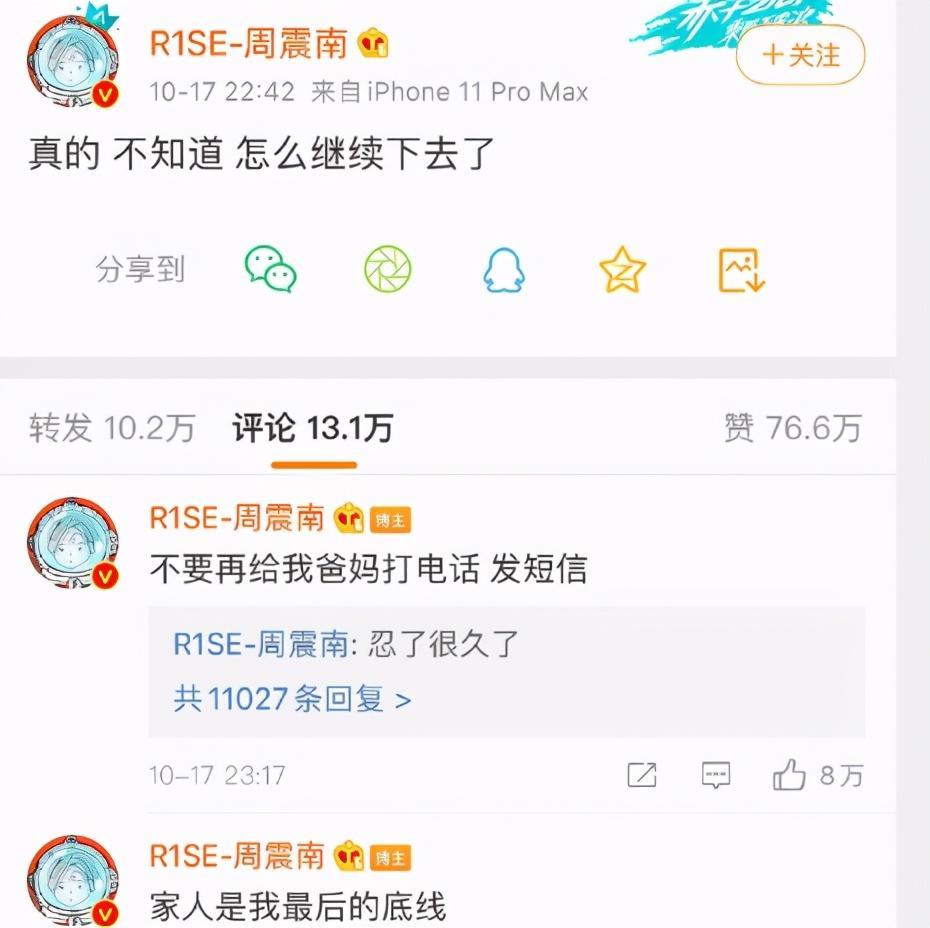
Task: Like the comment with 8万 likes
Action: 790,775
